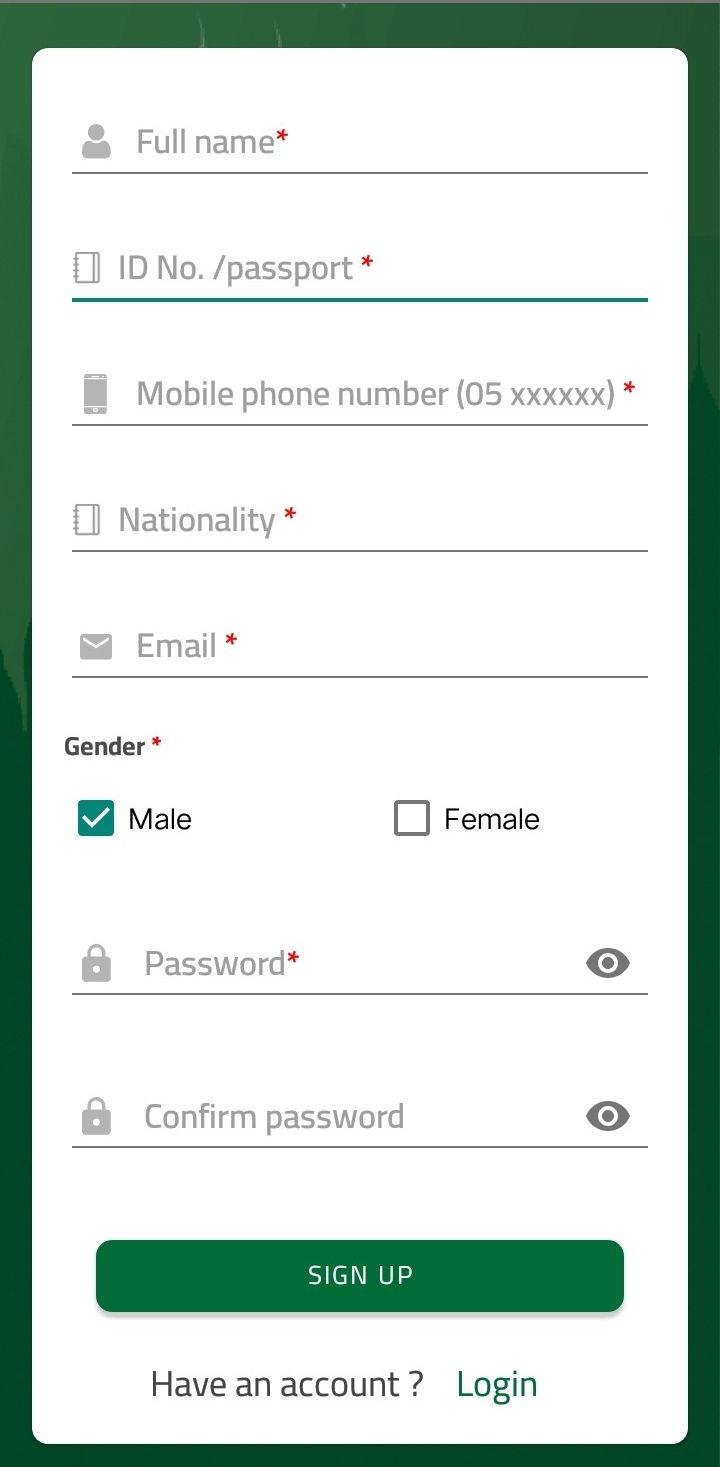720x1467 pixels.
Task: Tap the Password field
Action: (350, 964)
